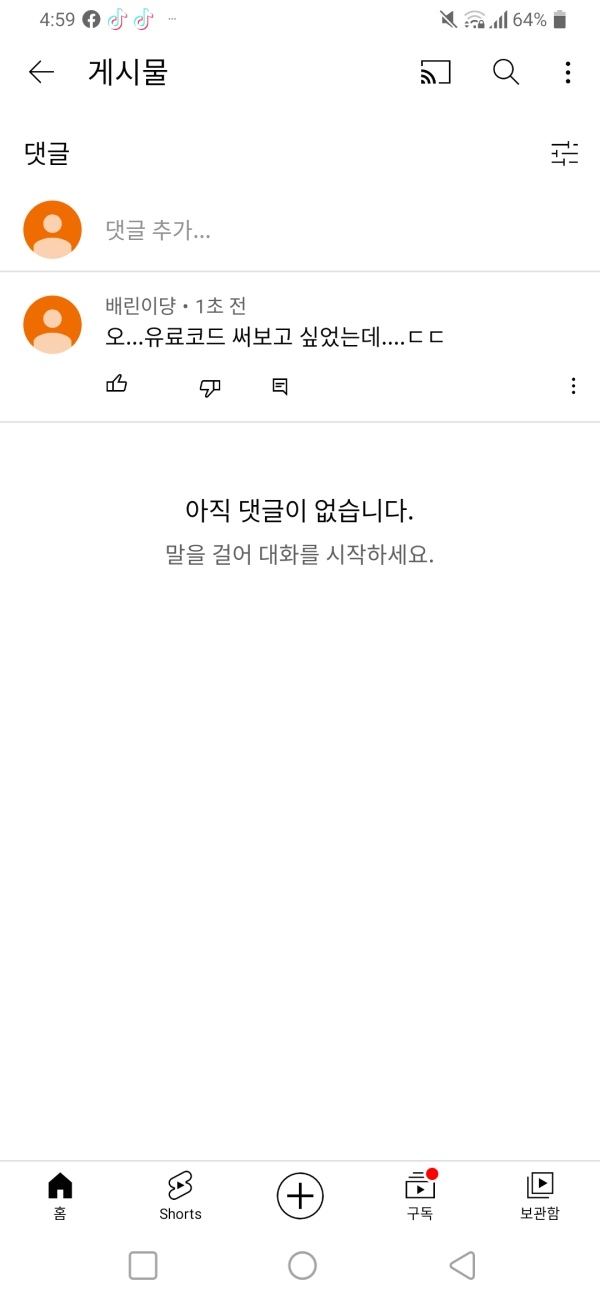Viewport: 600px width, 1300px height.
Task: Switch to the 홈 tab
Action: click(x=60, y=1196)
